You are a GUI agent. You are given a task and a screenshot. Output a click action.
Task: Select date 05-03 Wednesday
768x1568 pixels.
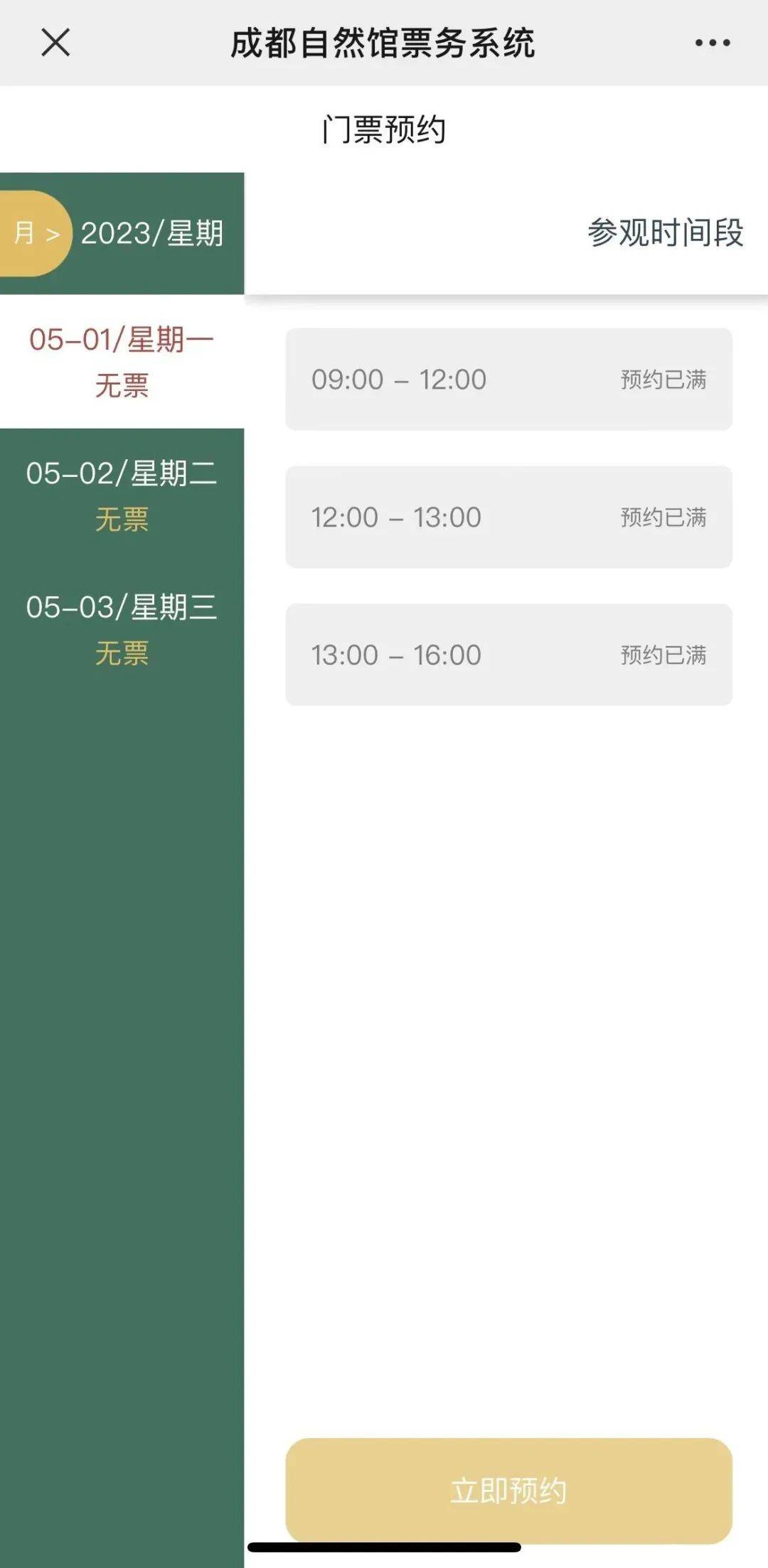(122, 629)
